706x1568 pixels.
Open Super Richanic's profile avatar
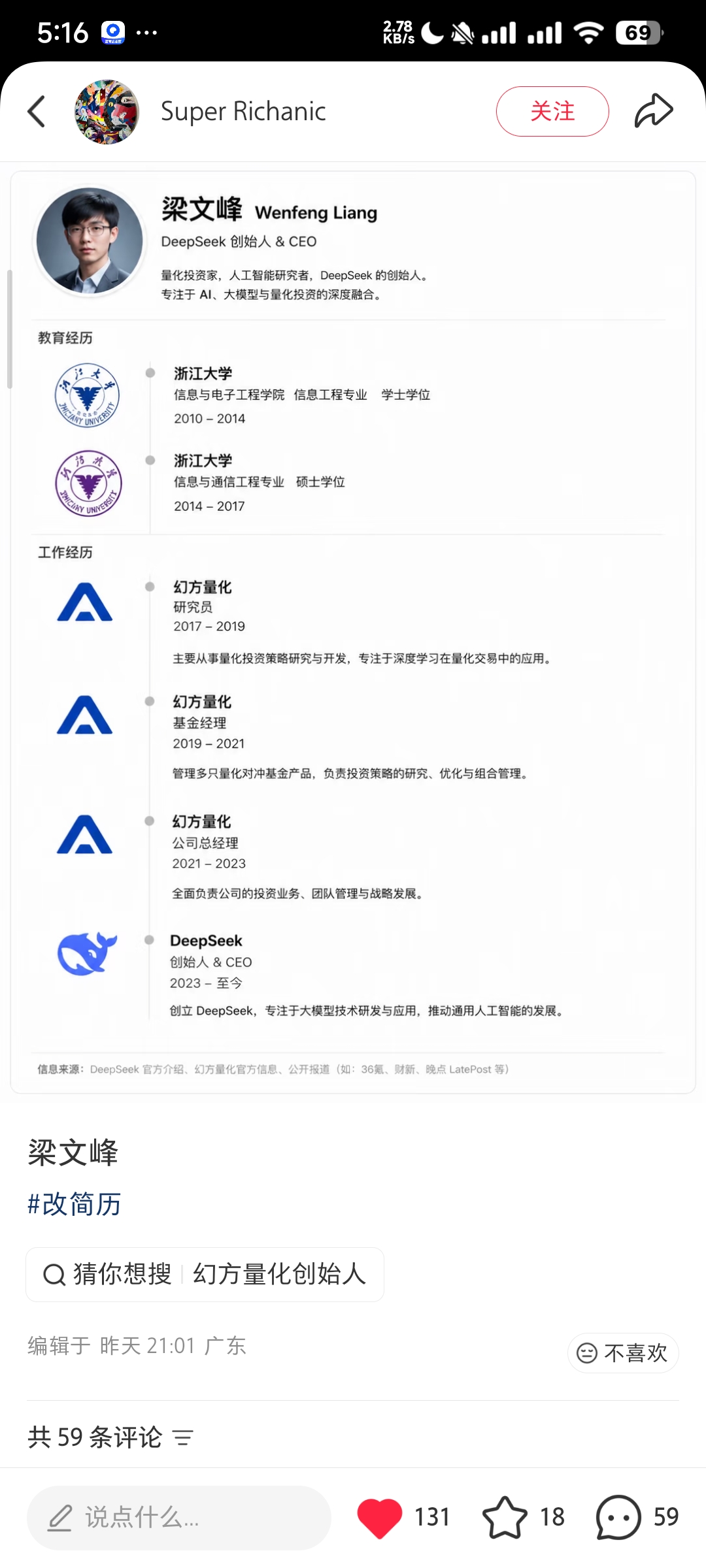pos(107,112)
